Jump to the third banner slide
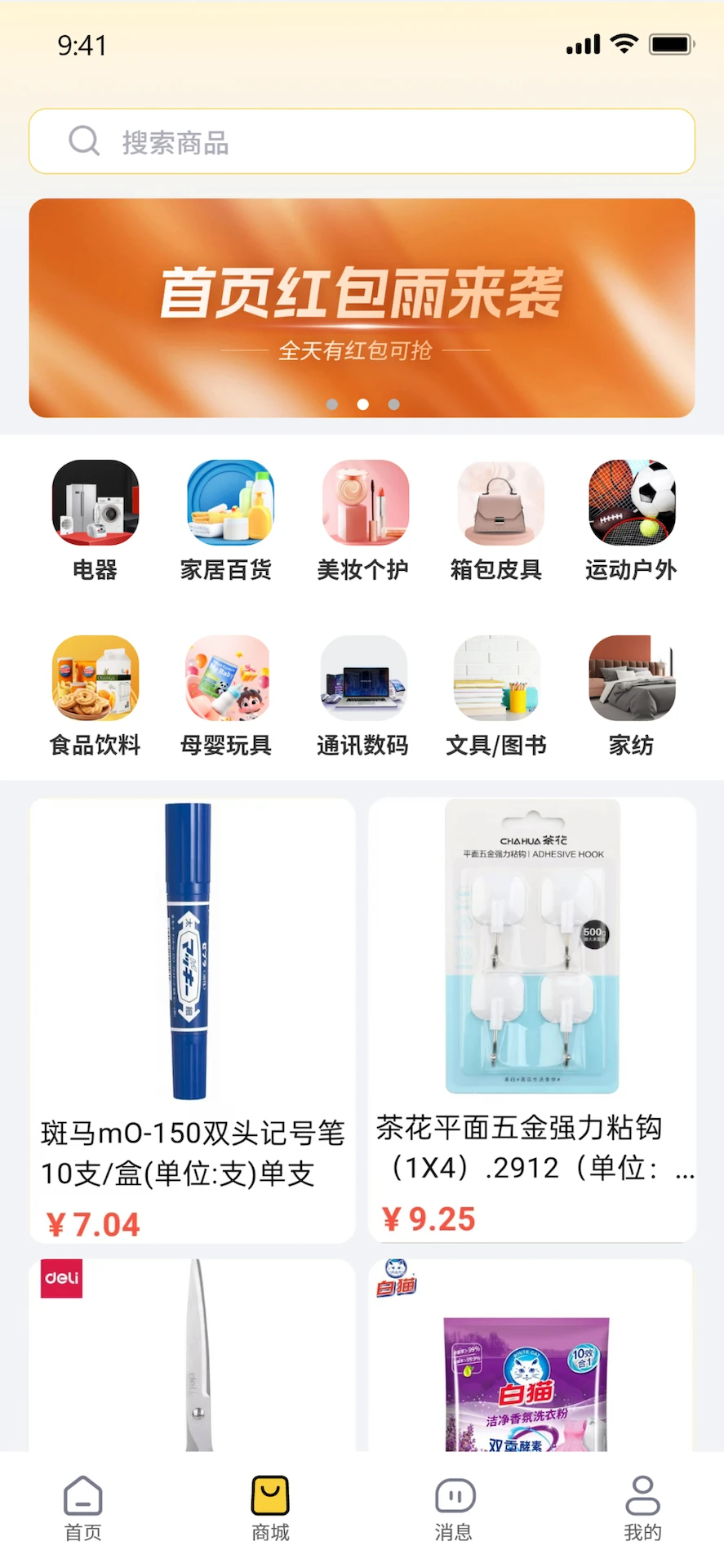 coord(393,404)
